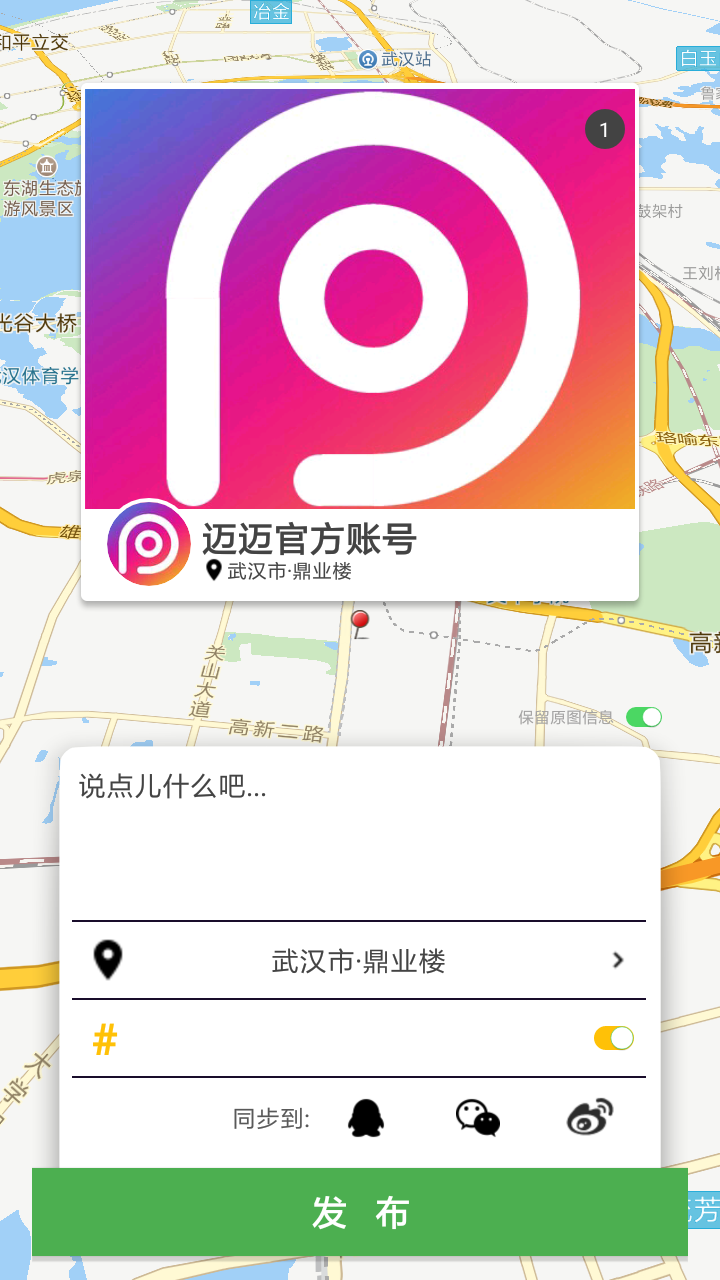The width and height of the screenshot is (720, 1280).
Task: Sync post to Weibo
Action: point(590,1118)
